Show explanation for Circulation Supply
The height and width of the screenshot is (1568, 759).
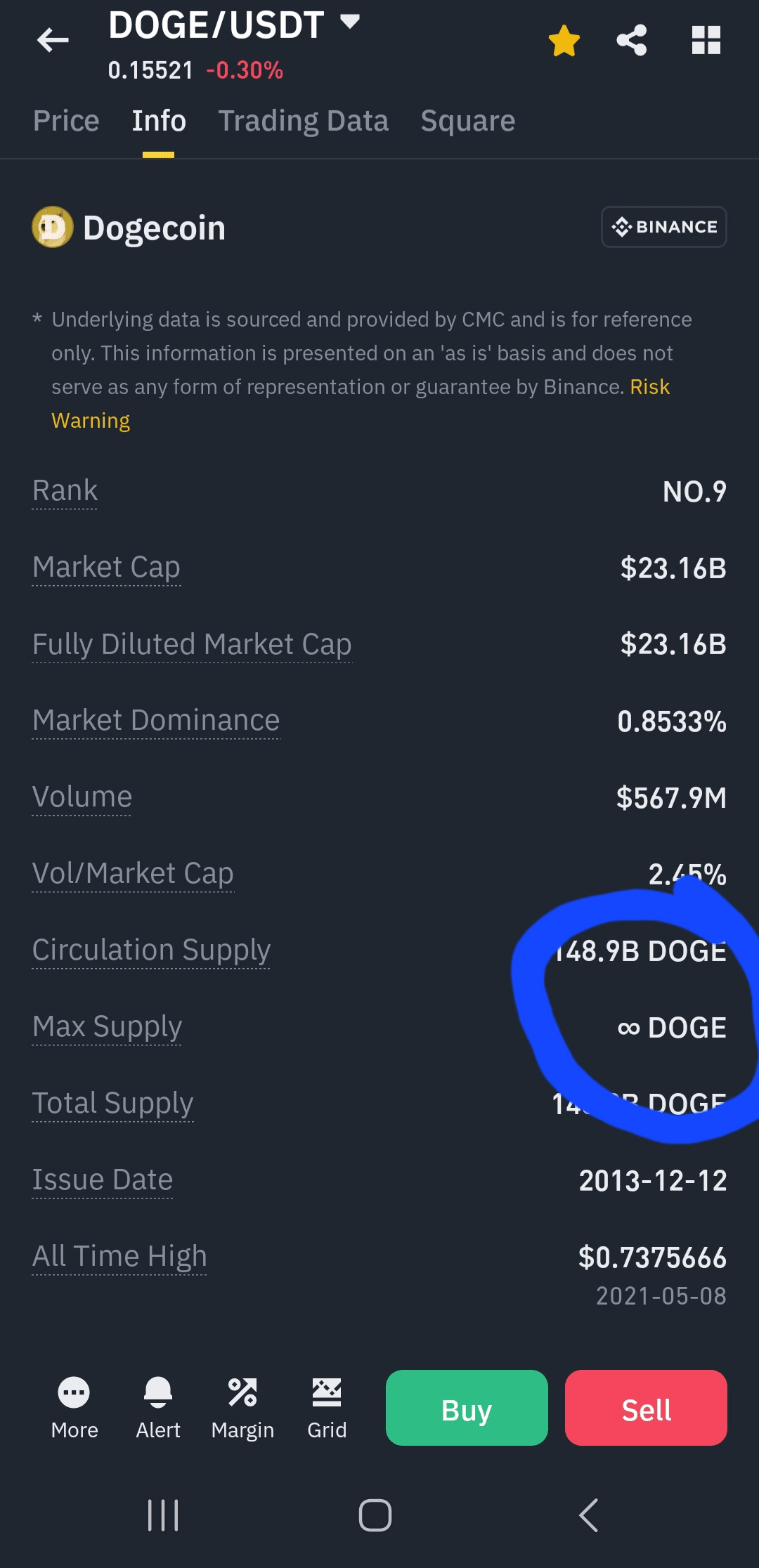[151, 950]
